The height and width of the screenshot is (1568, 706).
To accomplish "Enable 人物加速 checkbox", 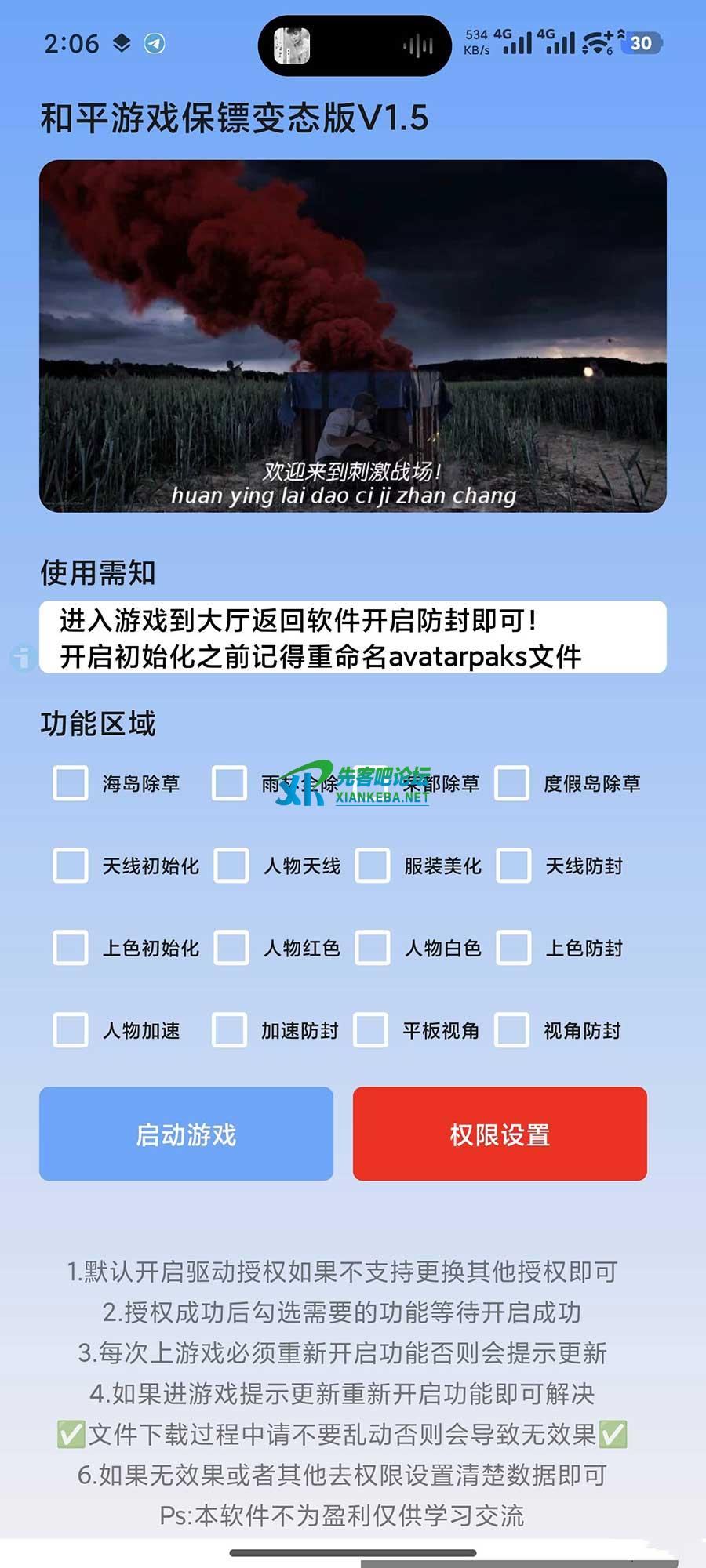I will 71,1030.
